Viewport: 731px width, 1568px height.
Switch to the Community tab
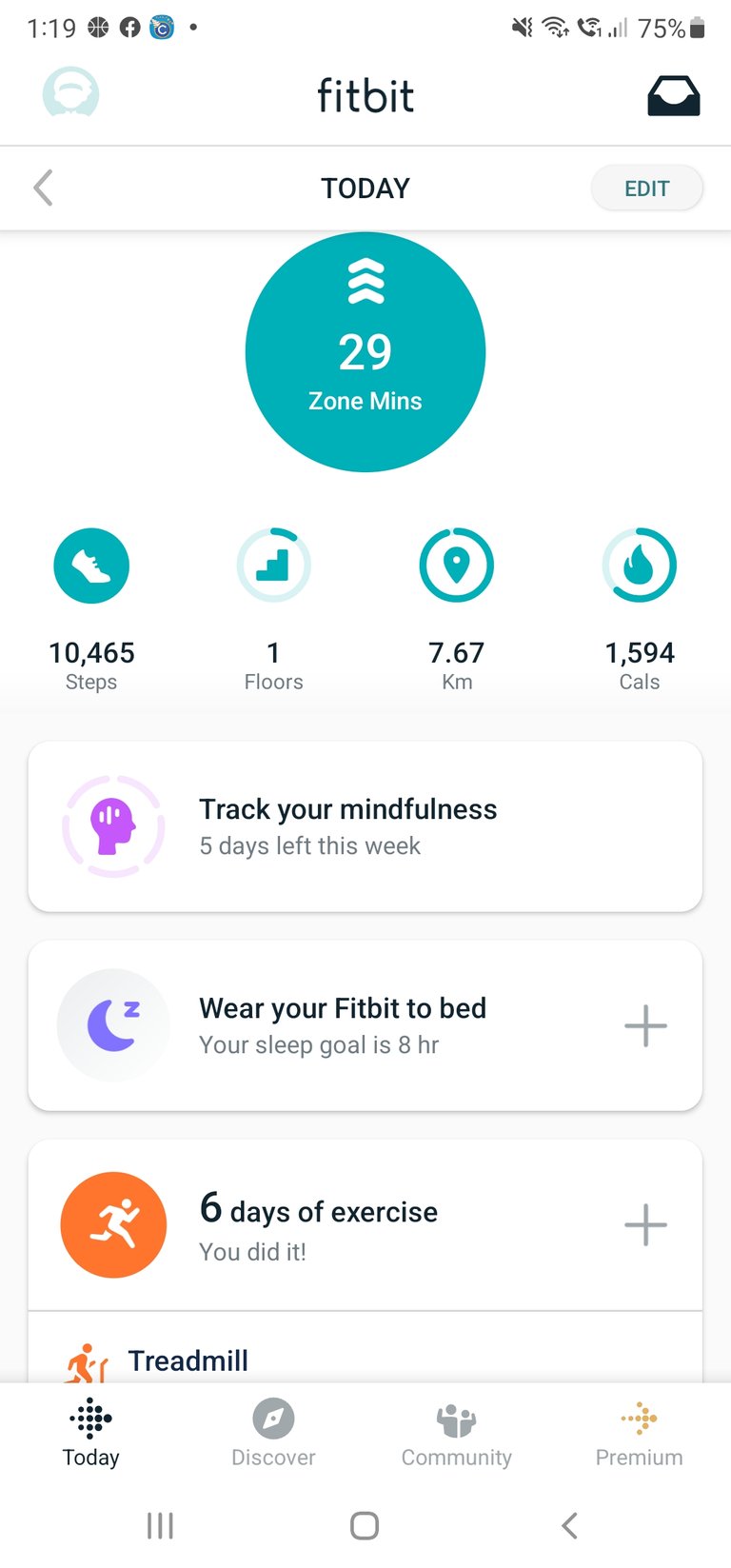[x=457, y=1433]
